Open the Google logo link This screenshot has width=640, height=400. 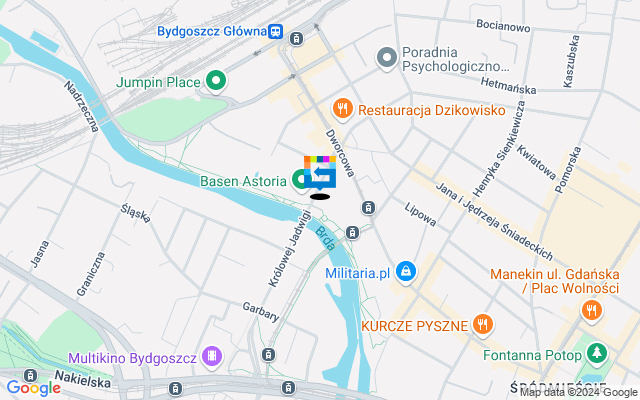coord(33,388)
